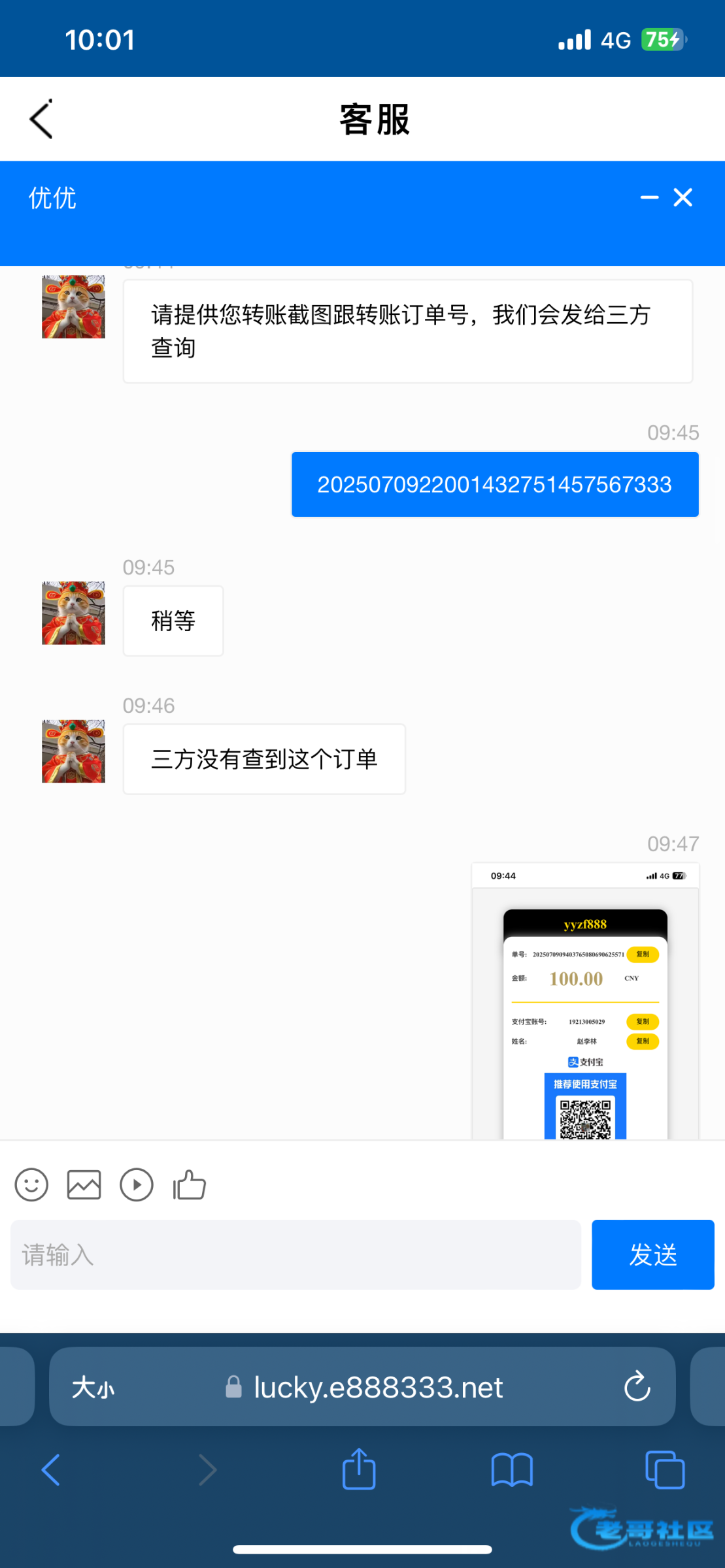Screen dimensions: 725x1568
Task: Open the browser bookmarks
Action: click(x=512, y=1470)
